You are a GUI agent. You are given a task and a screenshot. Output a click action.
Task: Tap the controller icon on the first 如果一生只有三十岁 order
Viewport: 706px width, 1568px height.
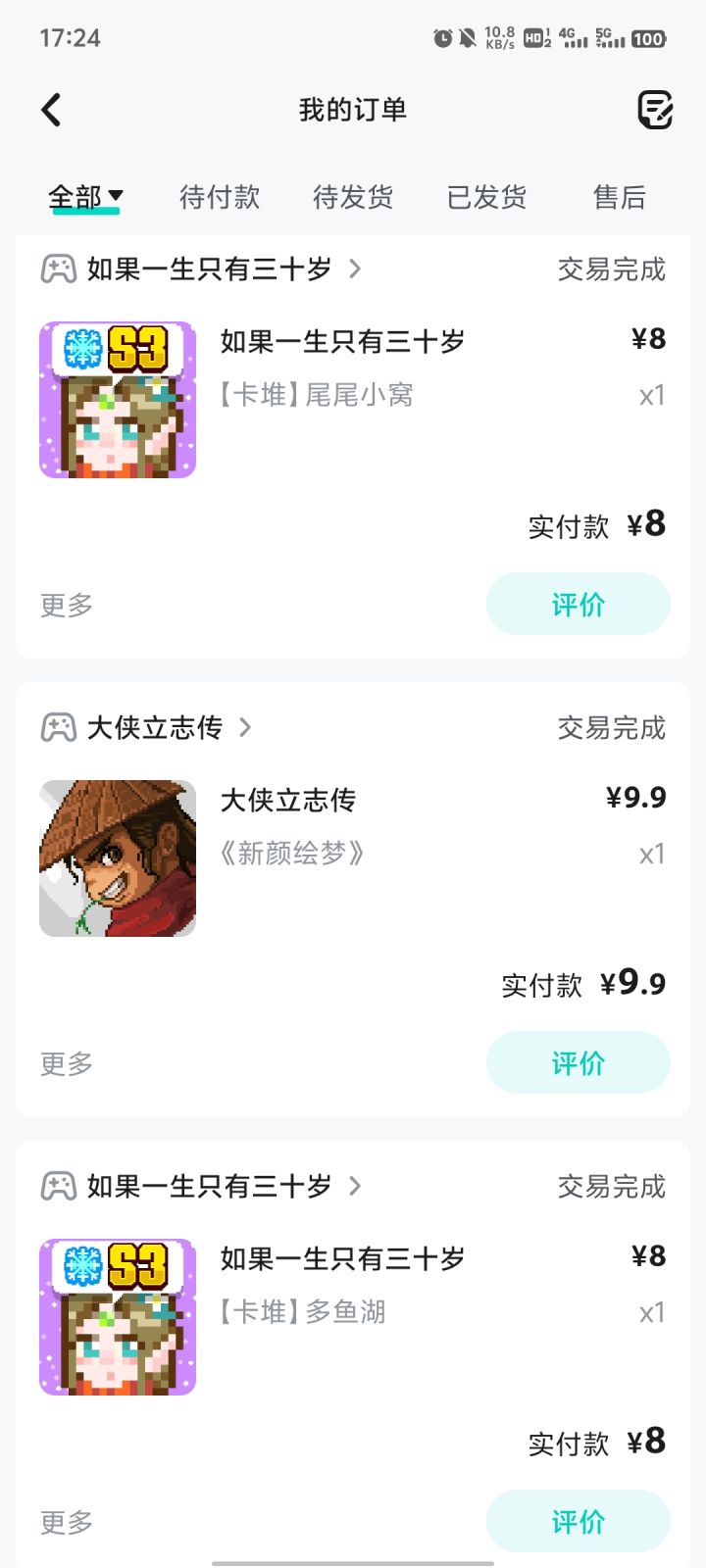click(x=60, y=268)
